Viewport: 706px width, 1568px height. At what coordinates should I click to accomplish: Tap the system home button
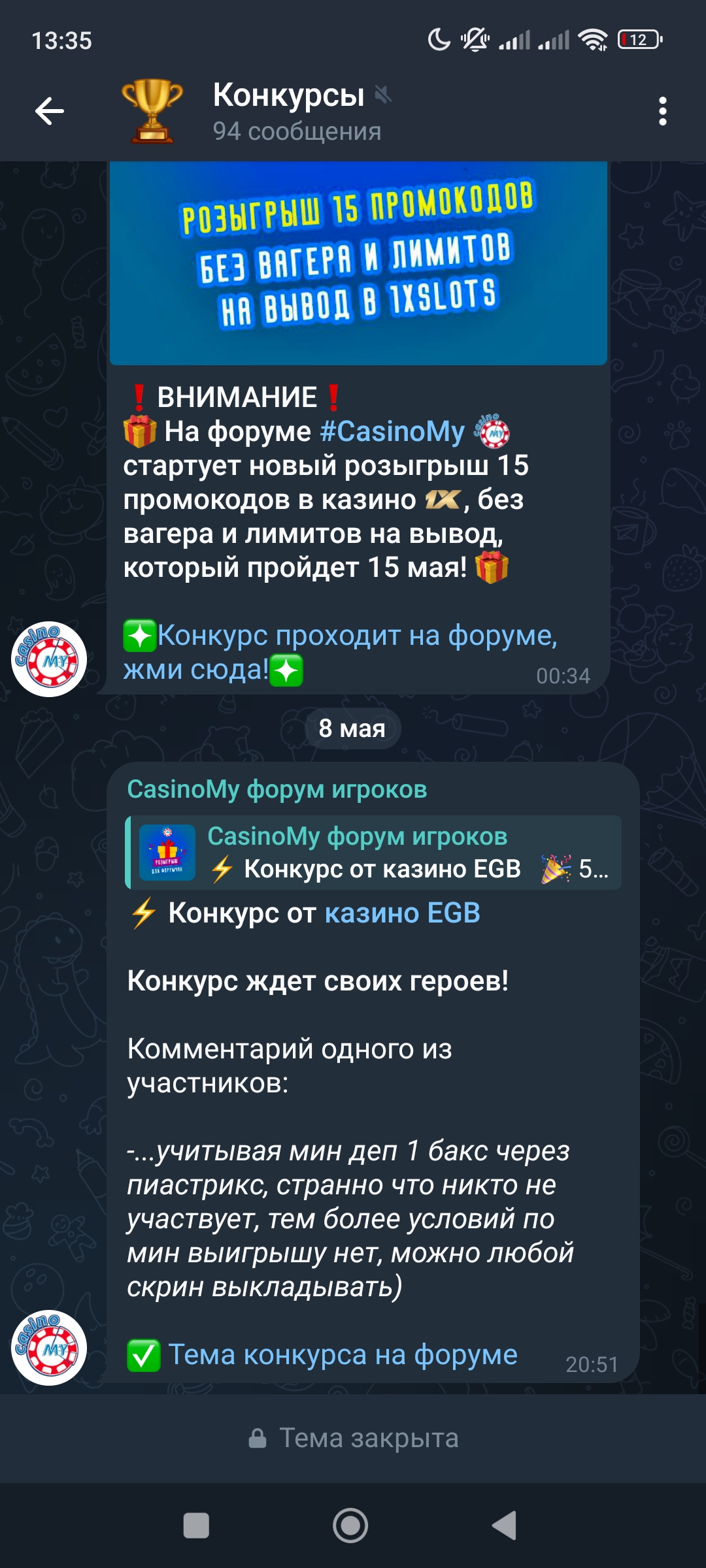pos(350,1526)
